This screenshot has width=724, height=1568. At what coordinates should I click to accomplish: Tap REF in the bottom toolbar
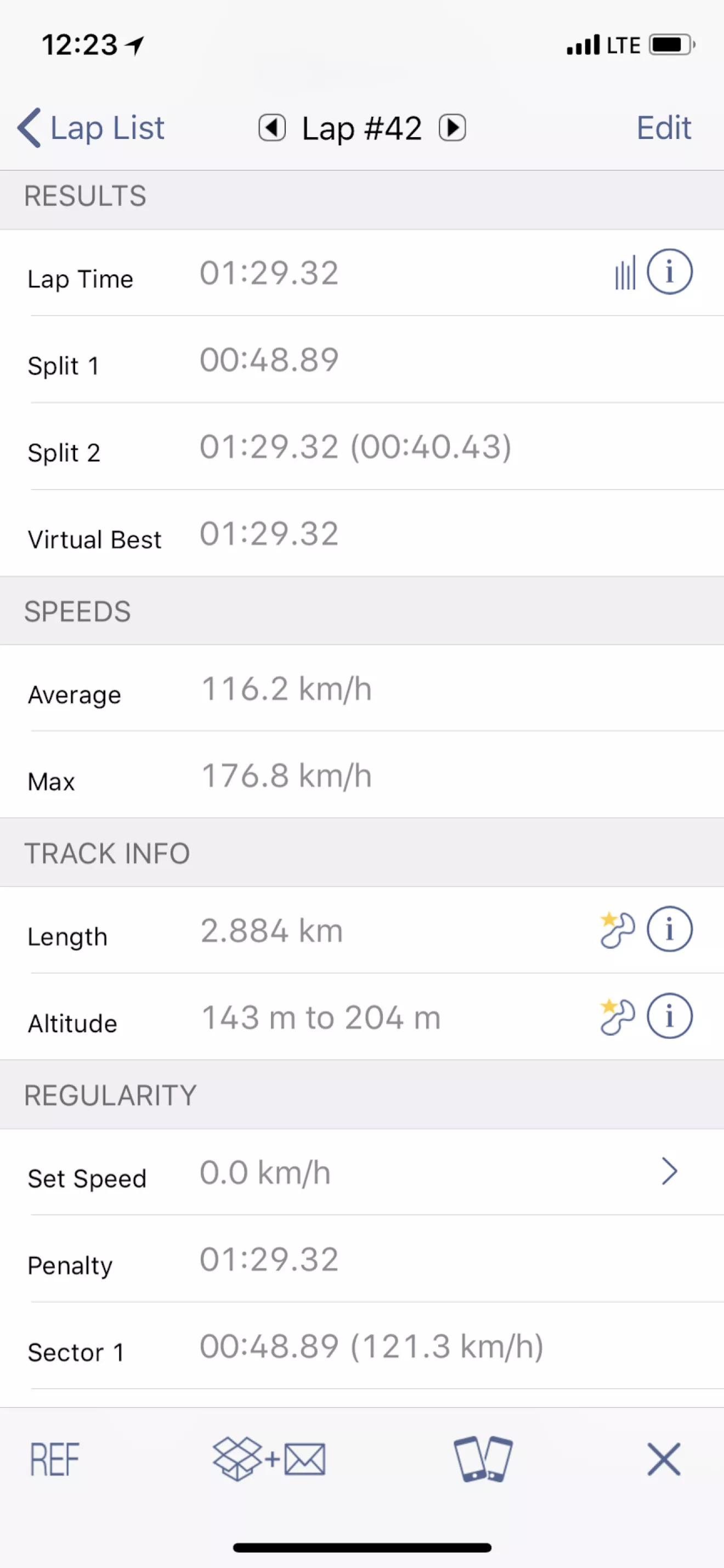tap(55, 1459)
